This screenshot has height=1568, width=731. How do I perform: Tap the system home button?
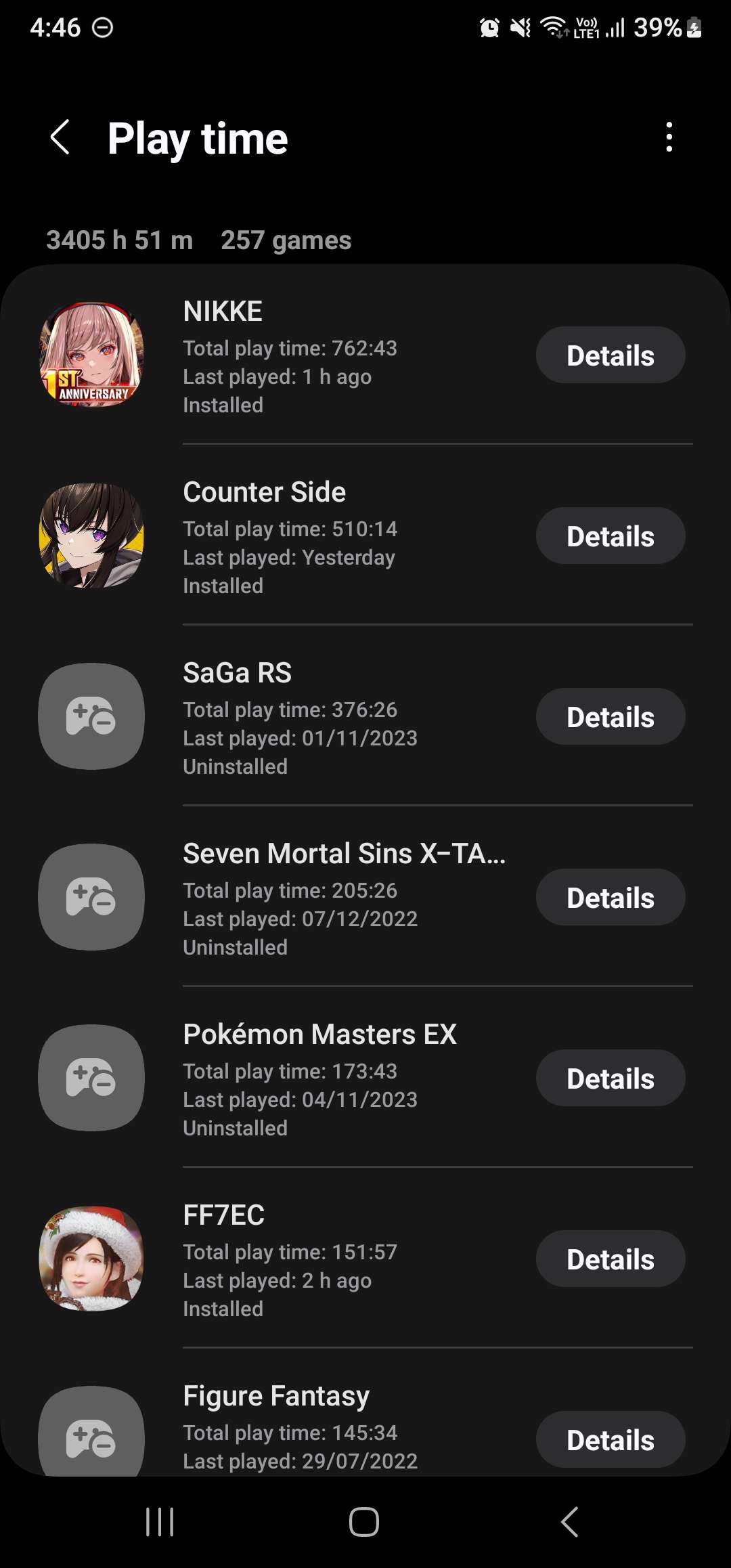[x=364, y=1522]
